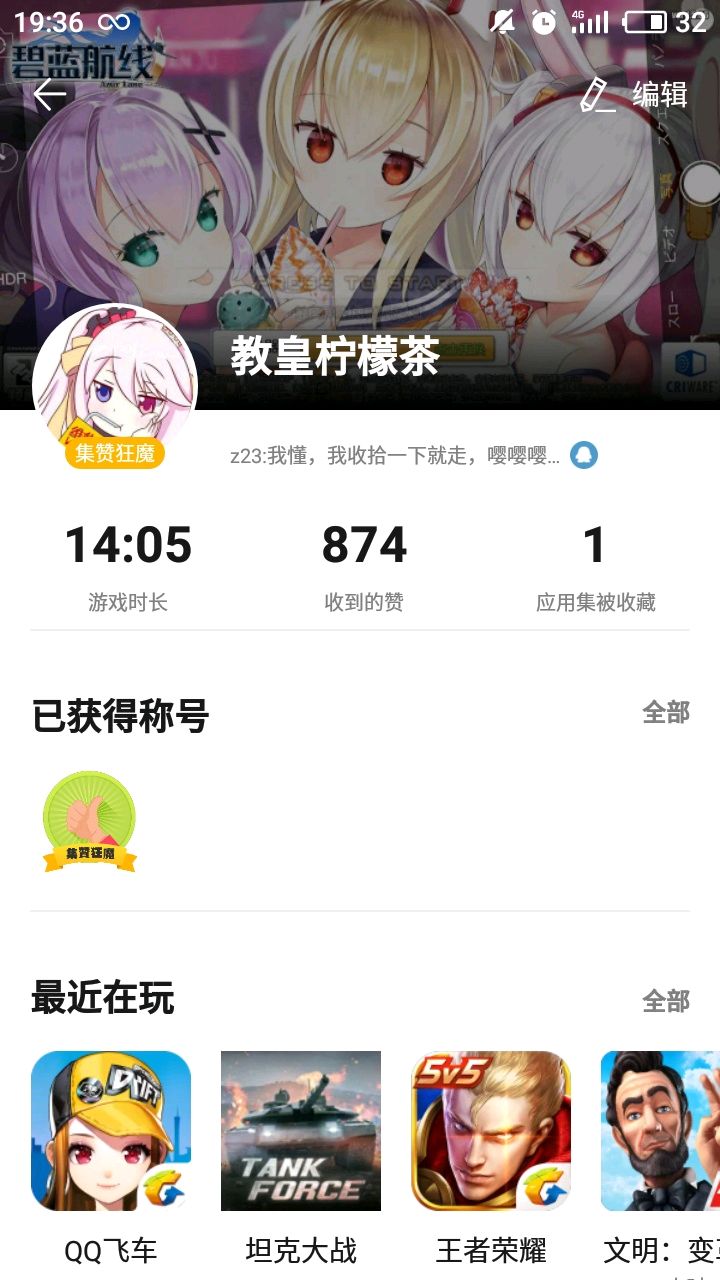Viewport: 720px width, 1280px height.
Task: Open the QQ飞车 game
Action: (x=111, y=1131)
